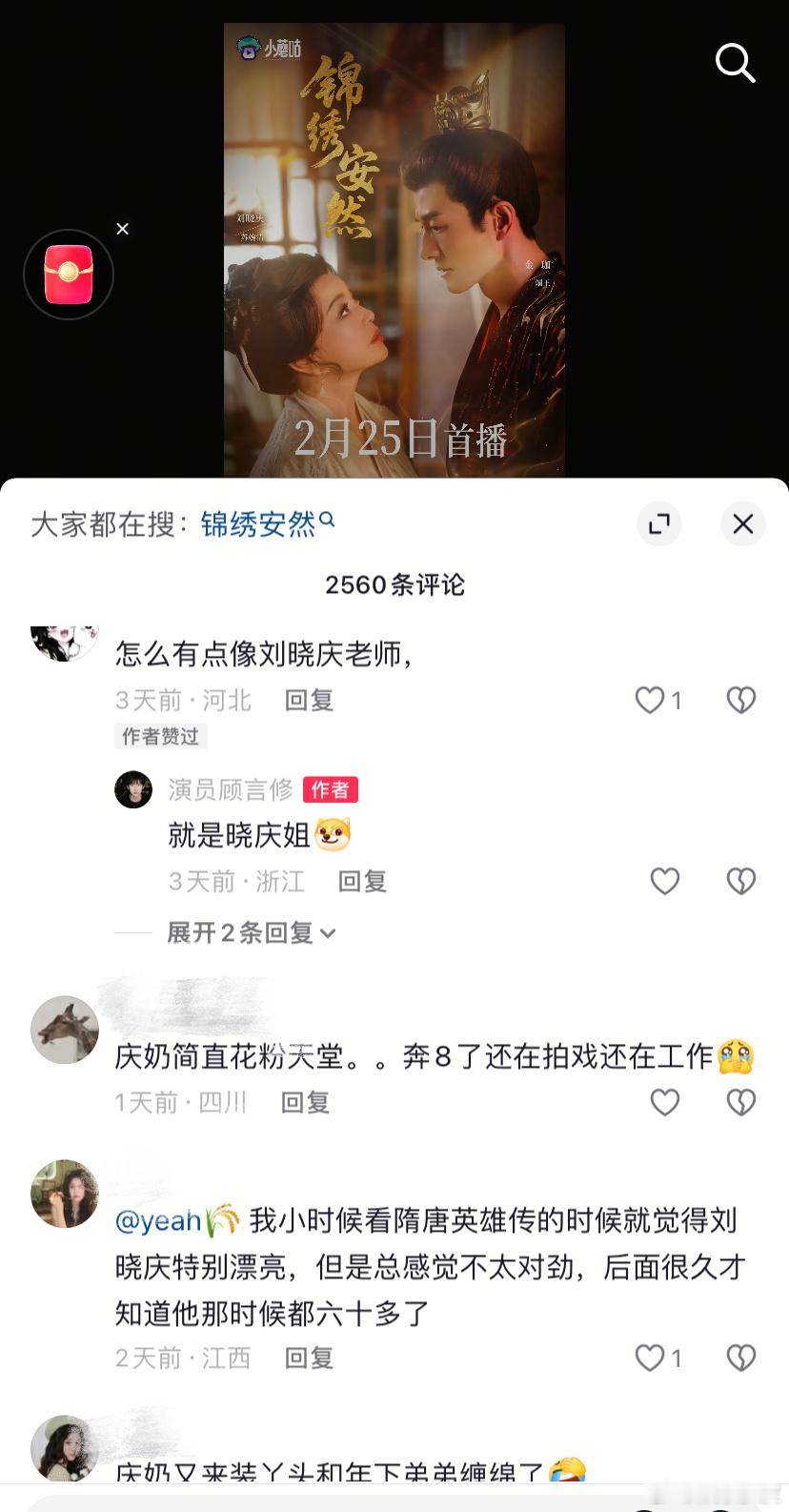Dislike the 江西 comment
This screenshot has height=1512, width=789.
[x=740, y=1358]
